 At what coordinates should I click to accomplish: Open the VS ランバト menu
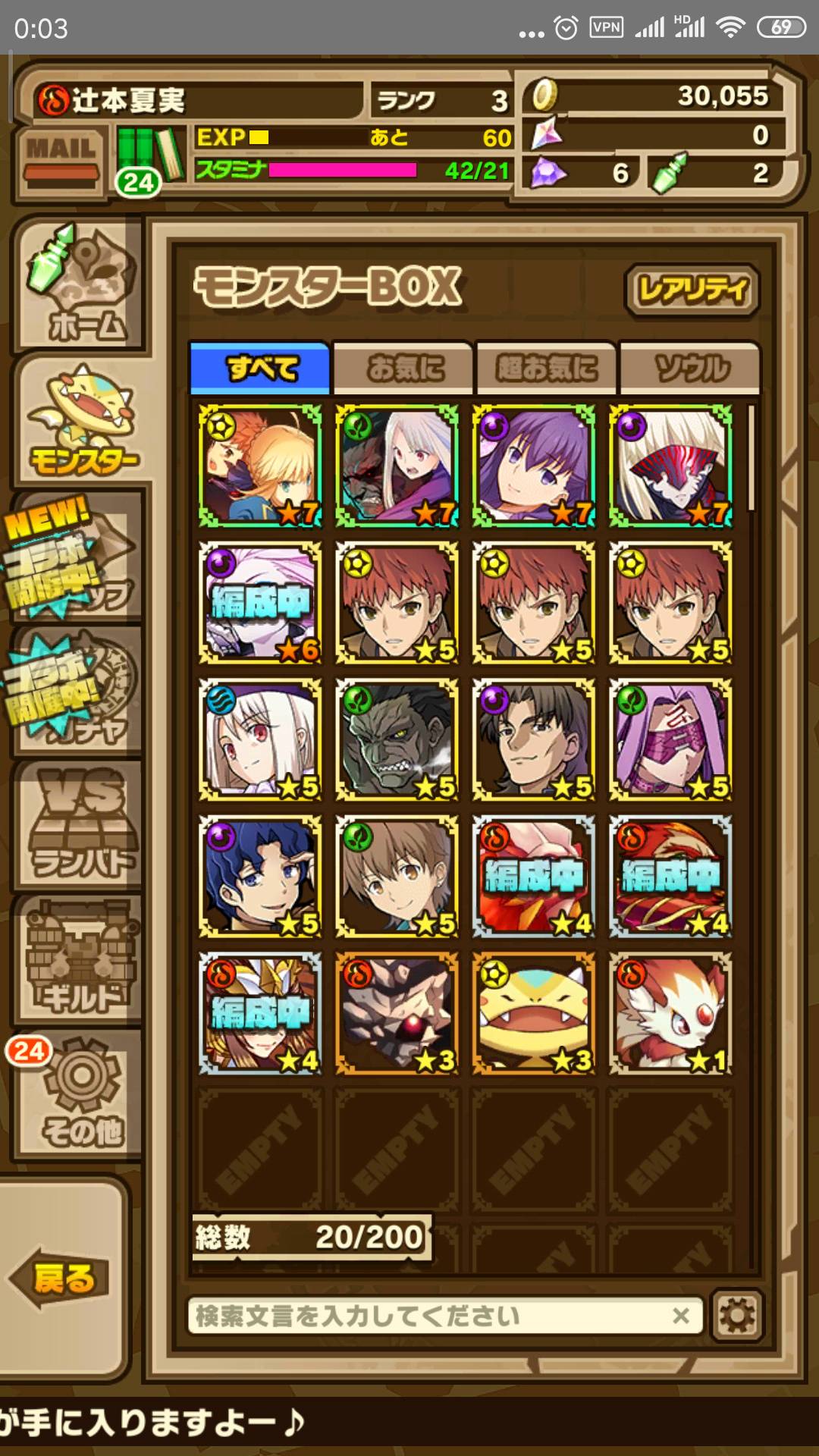[x=80, y=823]
